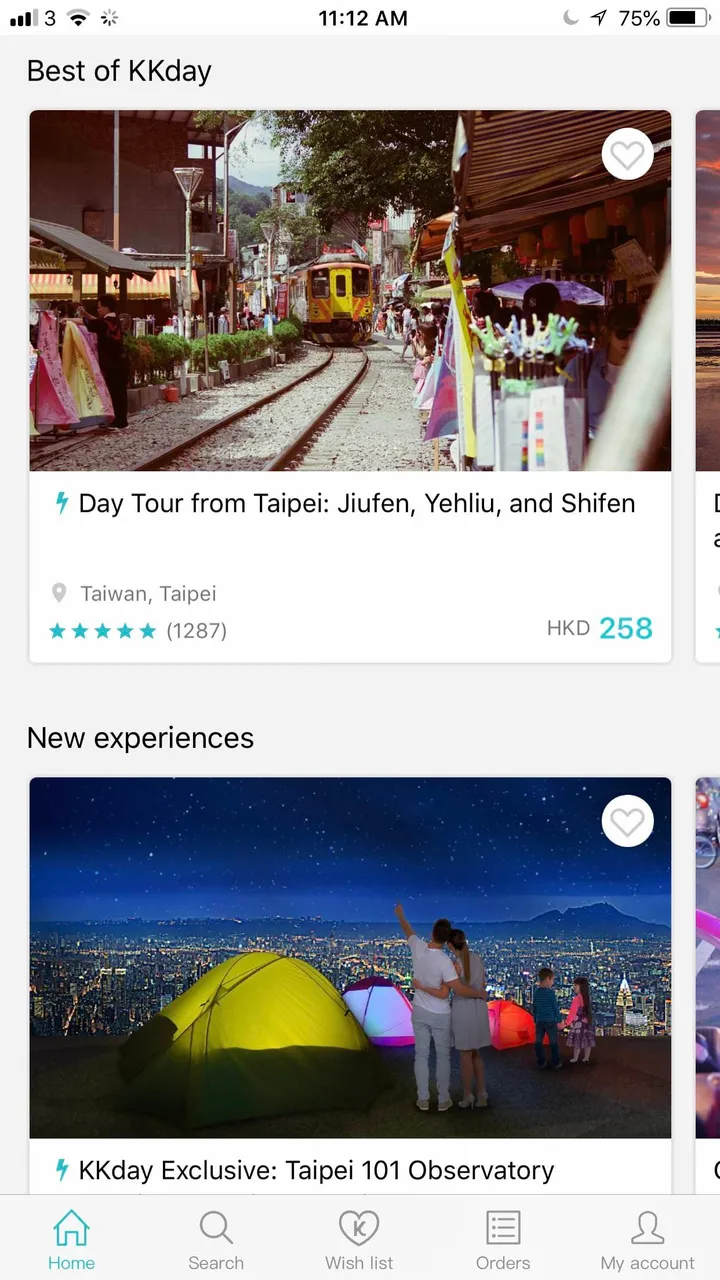Open the Wish list tab
720x1280 pixels.
(359, 1240)
